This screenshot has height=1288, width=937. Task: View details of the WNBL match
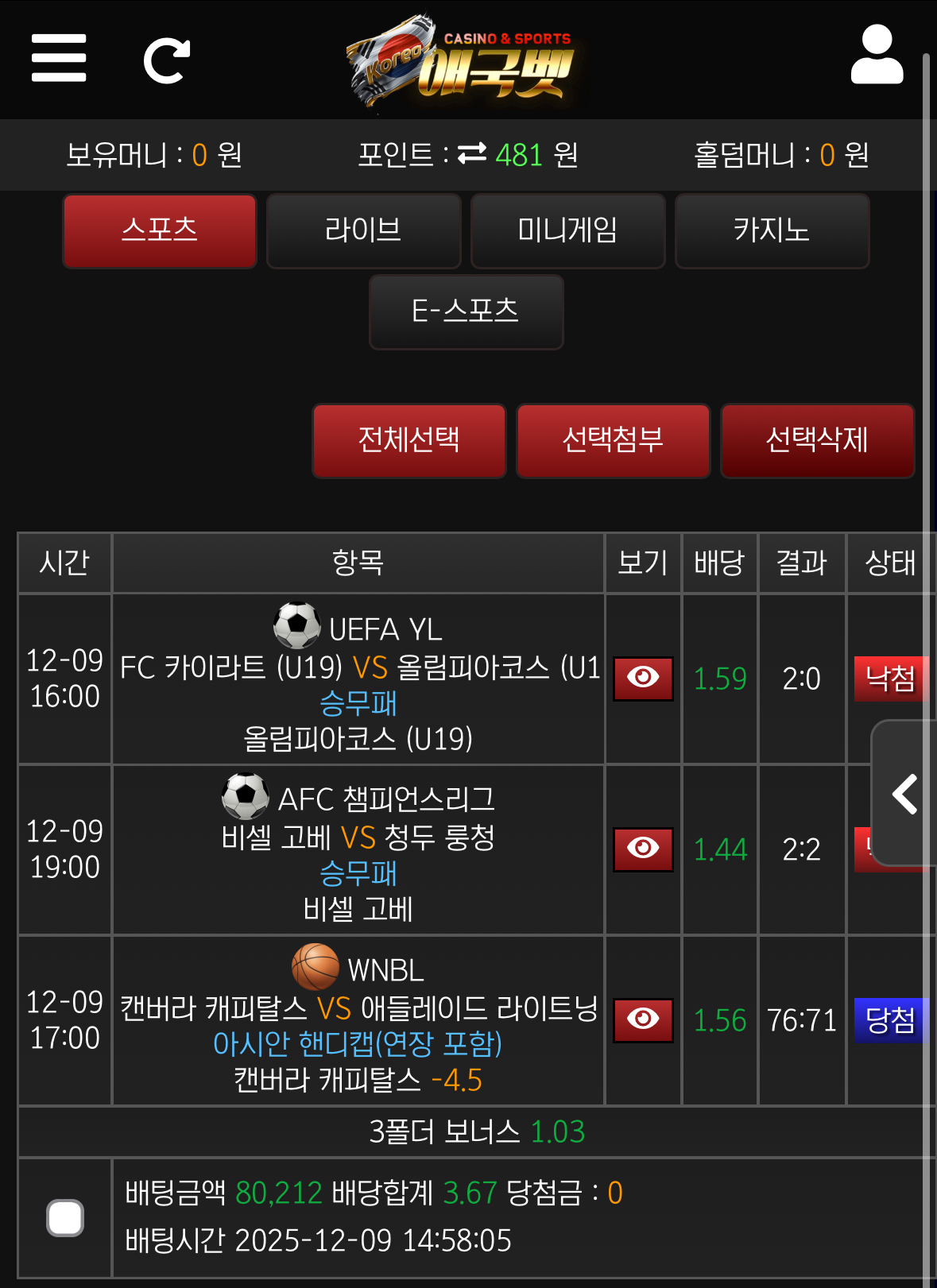643,1019
